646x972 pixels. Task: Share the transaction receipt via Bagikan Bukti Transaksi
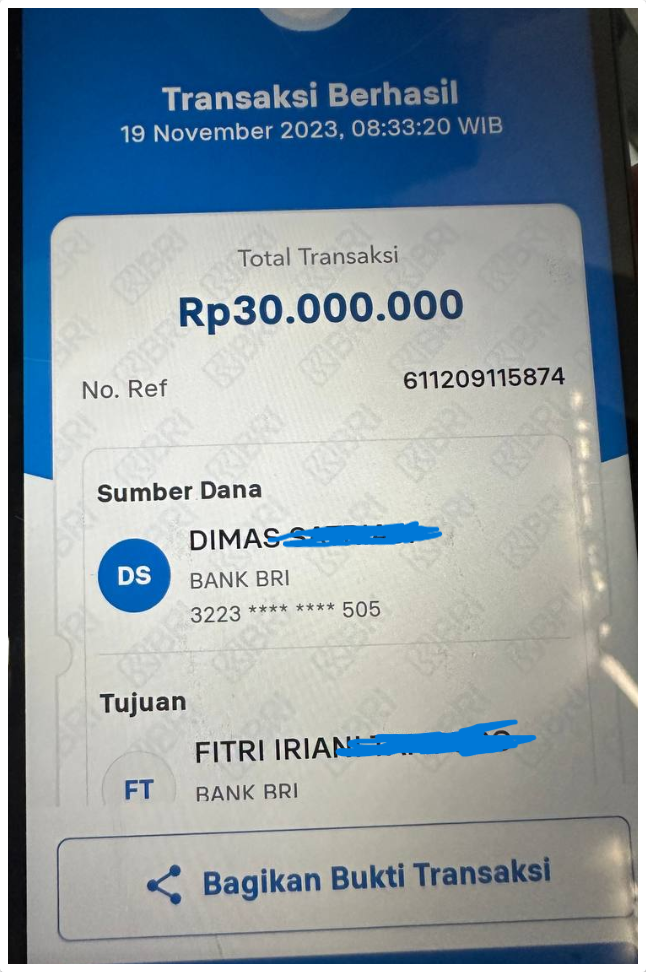pyautogui.click(x=346, y=879)
